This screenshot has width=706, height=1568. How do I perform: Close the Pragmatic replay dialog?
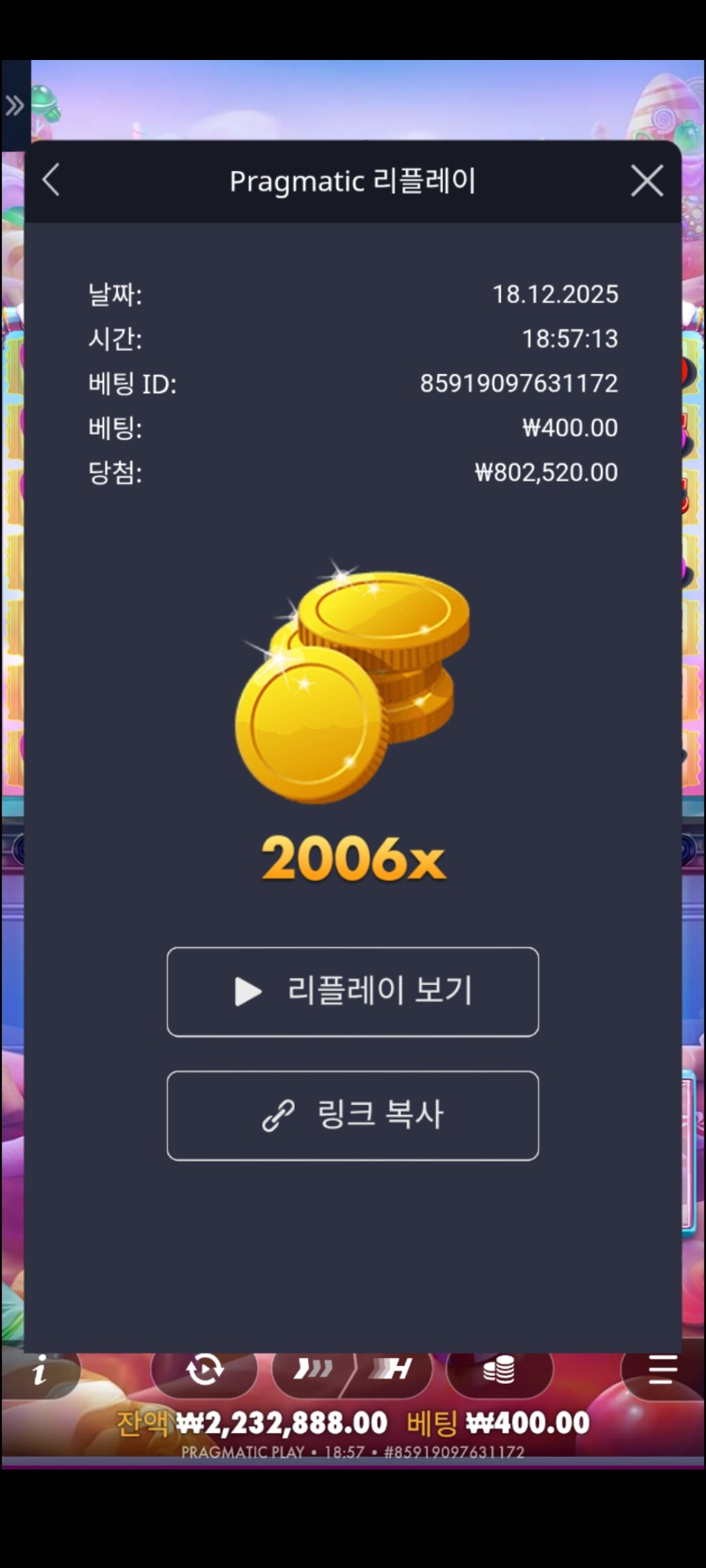647,181
